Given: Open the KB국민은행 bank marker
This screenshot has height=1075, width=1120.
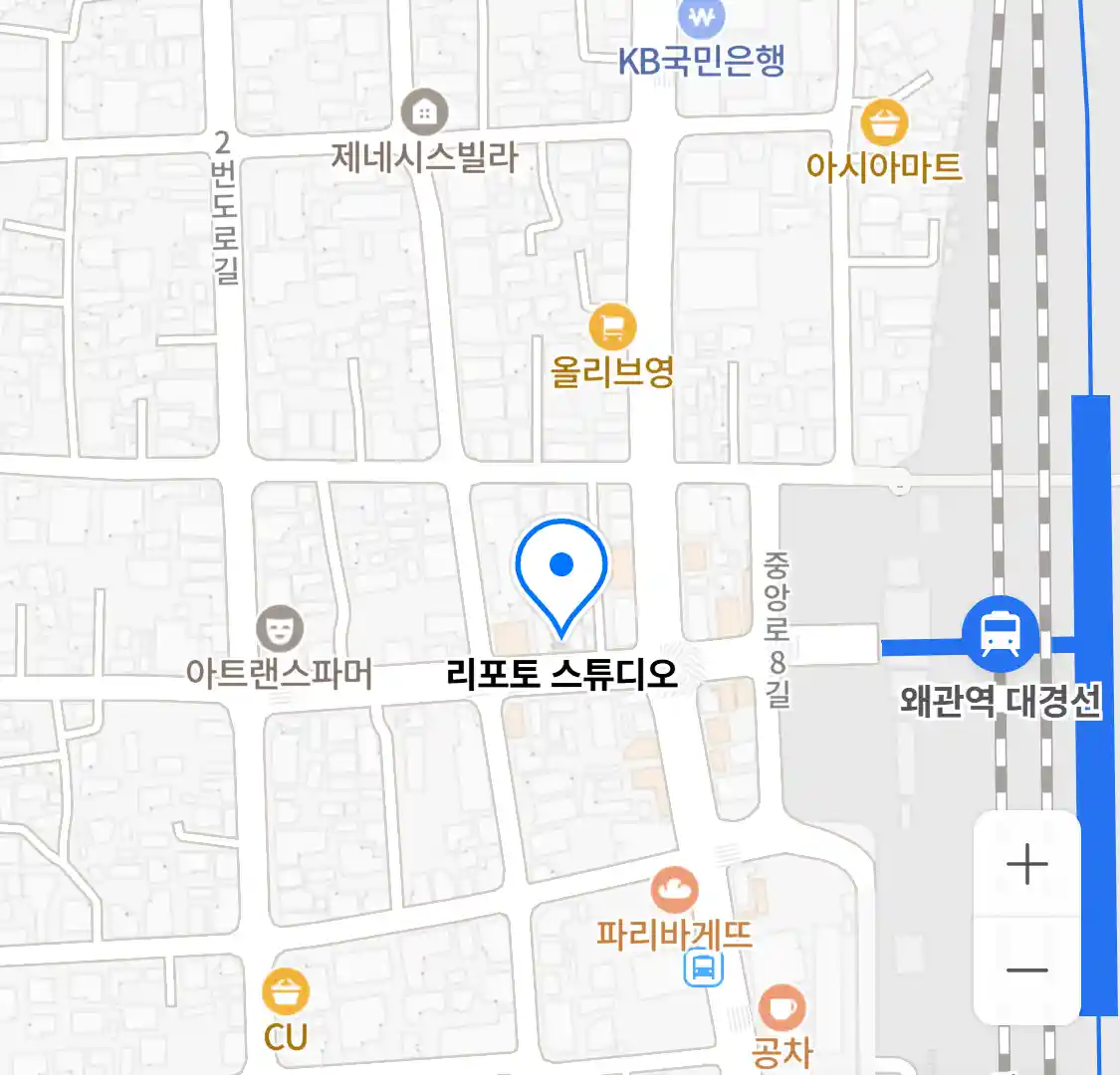Looking at the screenshot, I should coord(702,17).
